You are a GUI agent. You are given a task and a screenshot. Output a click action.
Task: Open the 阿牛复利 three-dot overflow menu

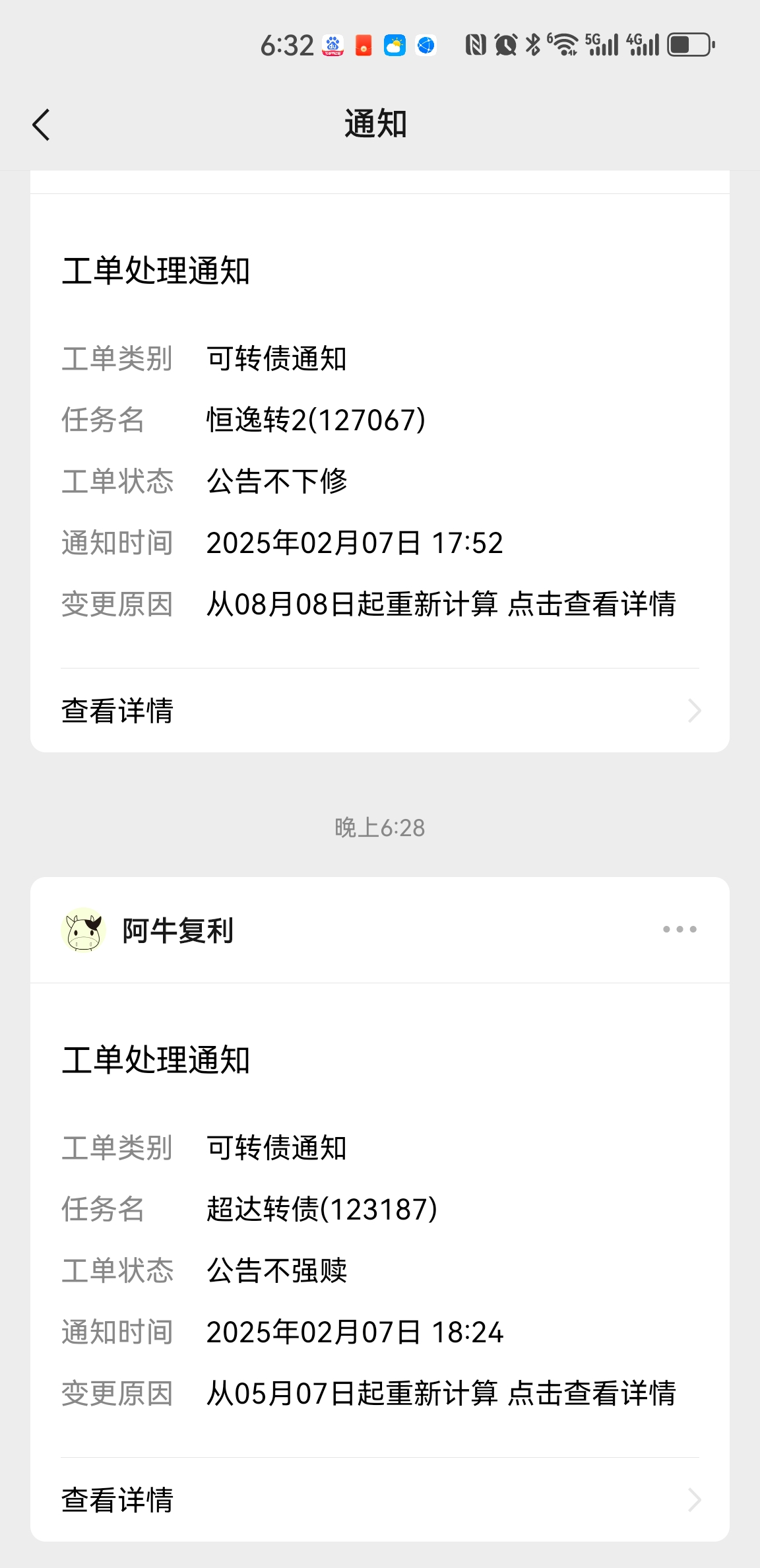[x=680, y=929]
